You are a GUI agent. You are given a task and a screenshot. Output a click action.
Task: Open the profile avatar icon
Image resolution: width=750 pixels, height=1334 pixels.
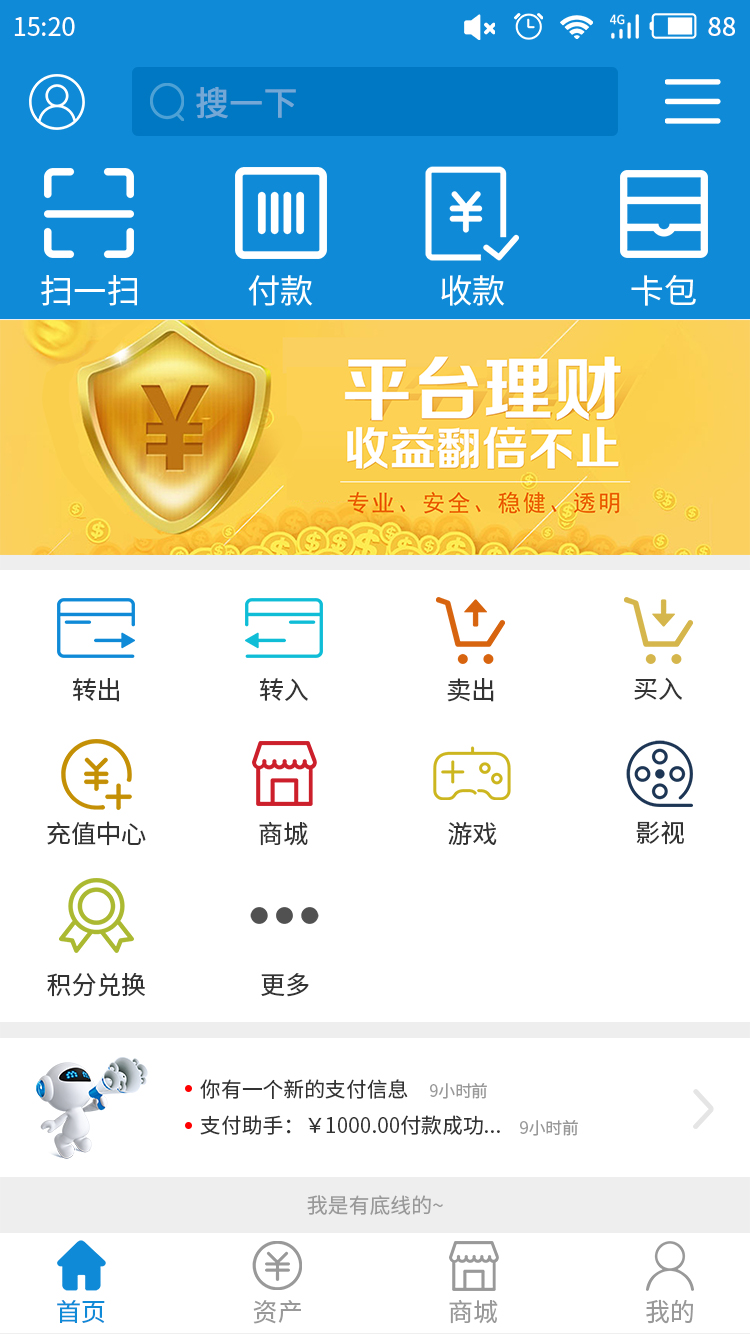click(57, 102)
